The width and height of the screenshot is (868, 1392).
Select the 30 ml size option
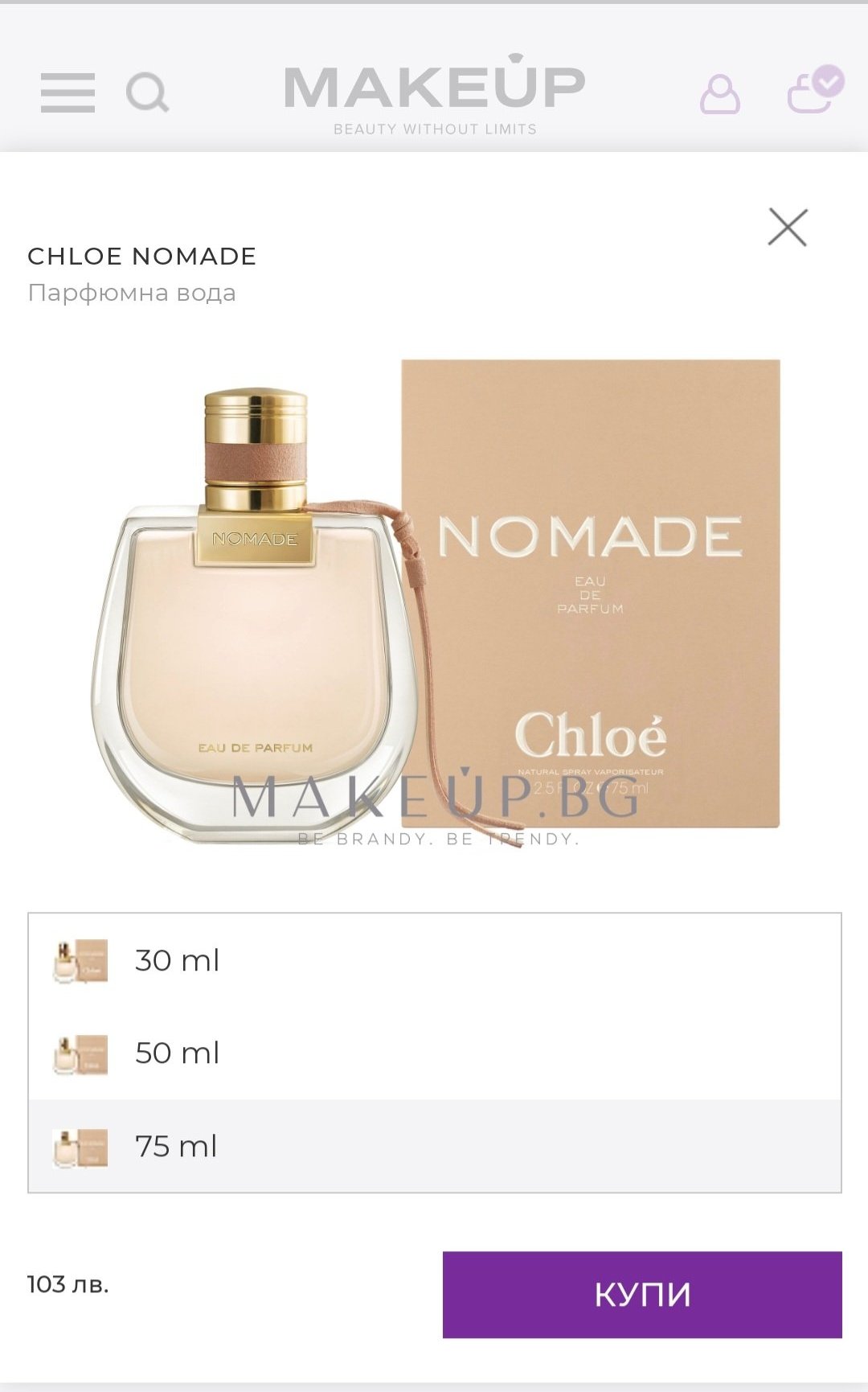click(434, 960)
